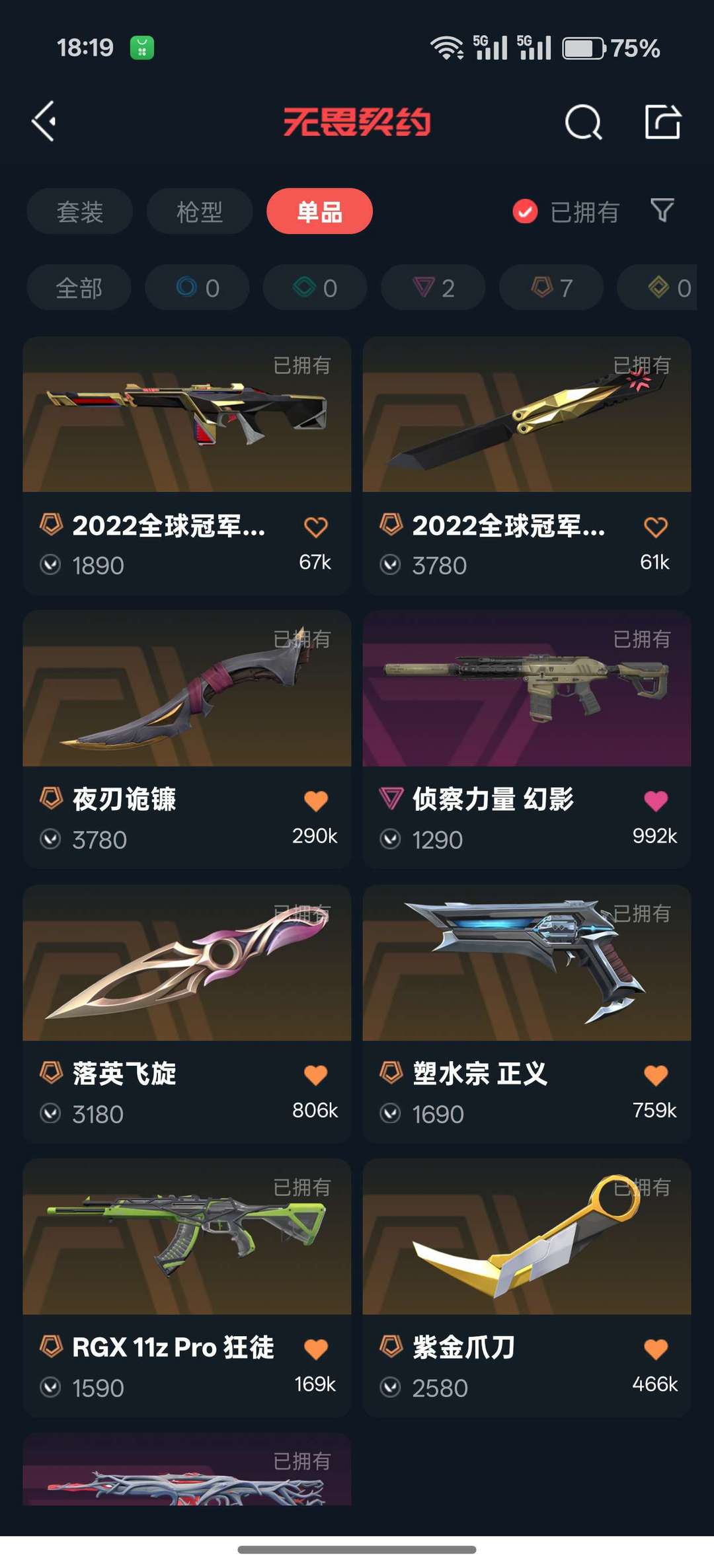Select the 单品 tab
714x1568 pixels.
[x=319, y=211]
